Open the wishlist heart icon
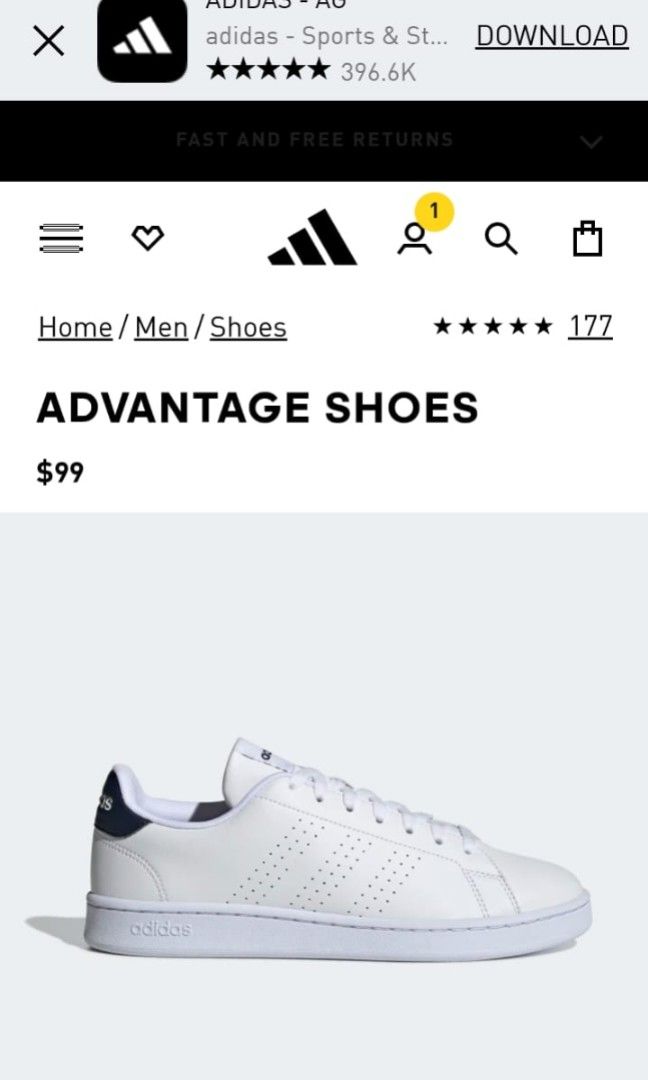This screenshot has height=1080, width=648. pos(148,238)
